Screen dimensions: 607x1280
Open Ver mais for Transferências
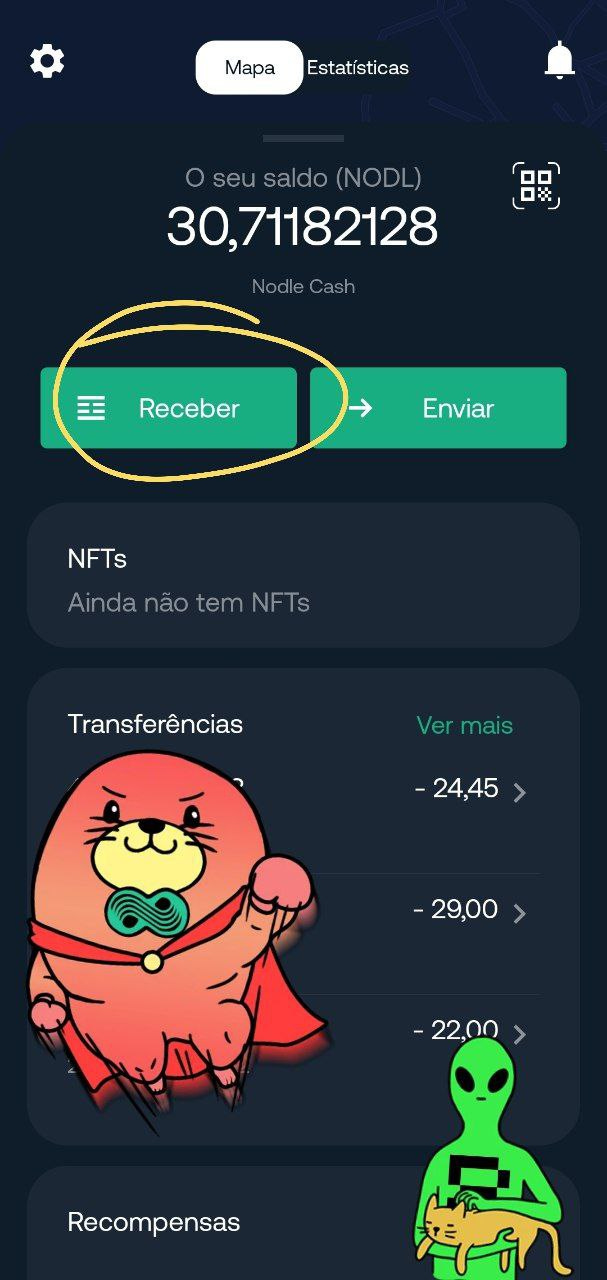pyautogui.click(x=464, y=725)
